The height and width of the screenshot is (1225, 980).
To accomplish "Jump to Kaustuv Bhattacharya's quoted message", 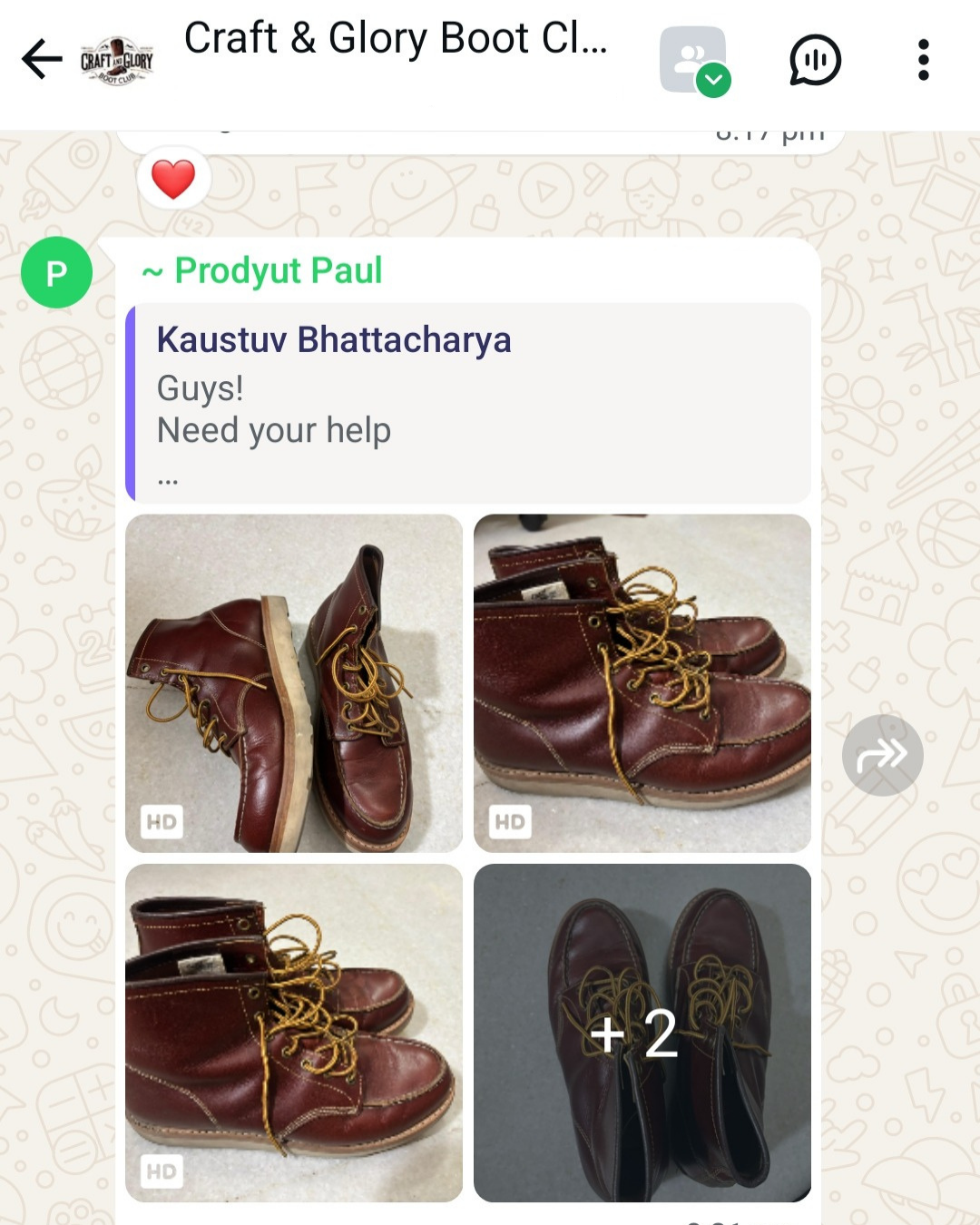I will point(468,404).
